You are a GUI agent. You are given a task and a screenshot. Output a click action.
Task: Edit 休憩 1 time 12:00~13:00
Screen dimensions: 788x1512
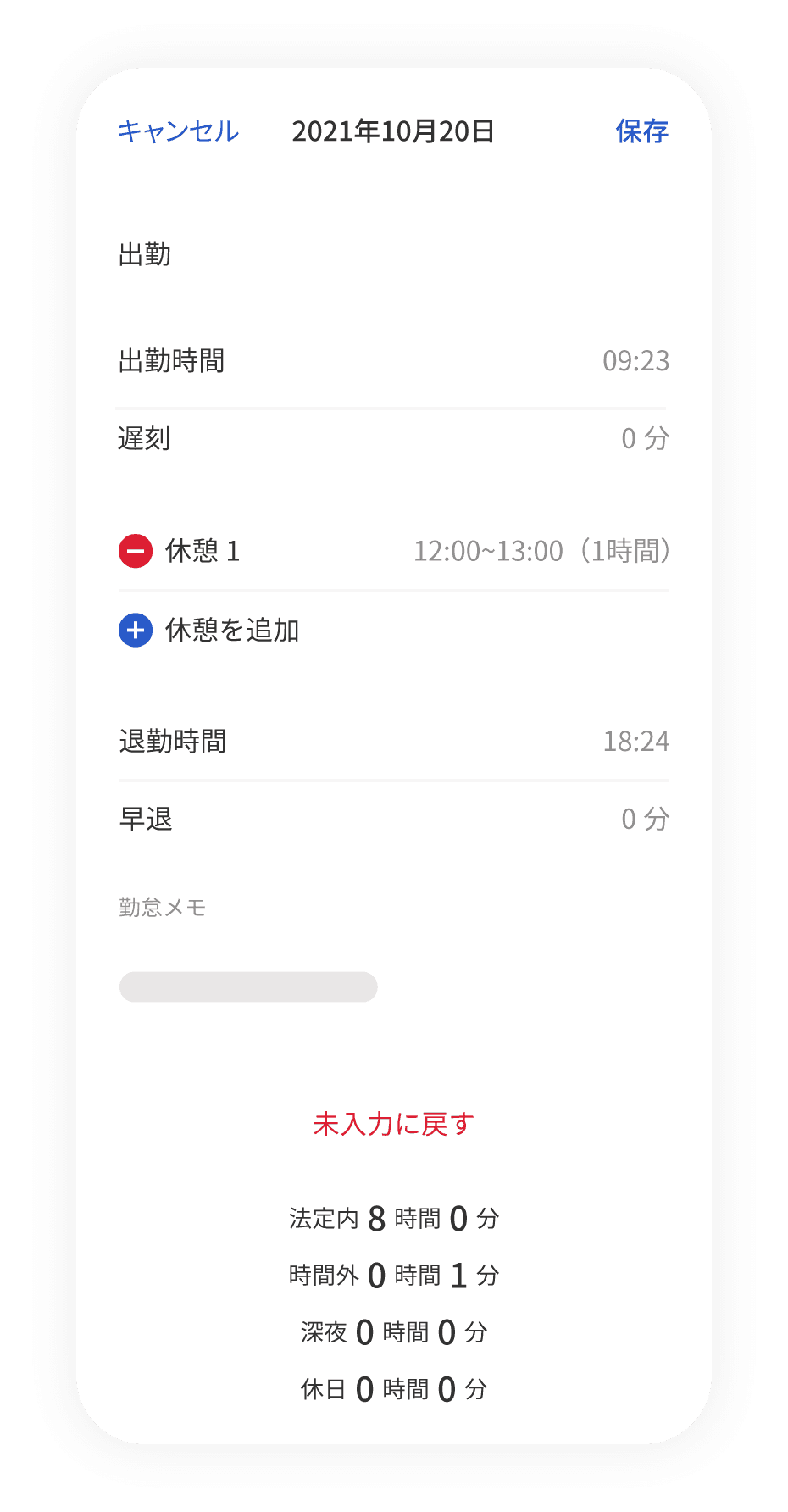point(541,551)
